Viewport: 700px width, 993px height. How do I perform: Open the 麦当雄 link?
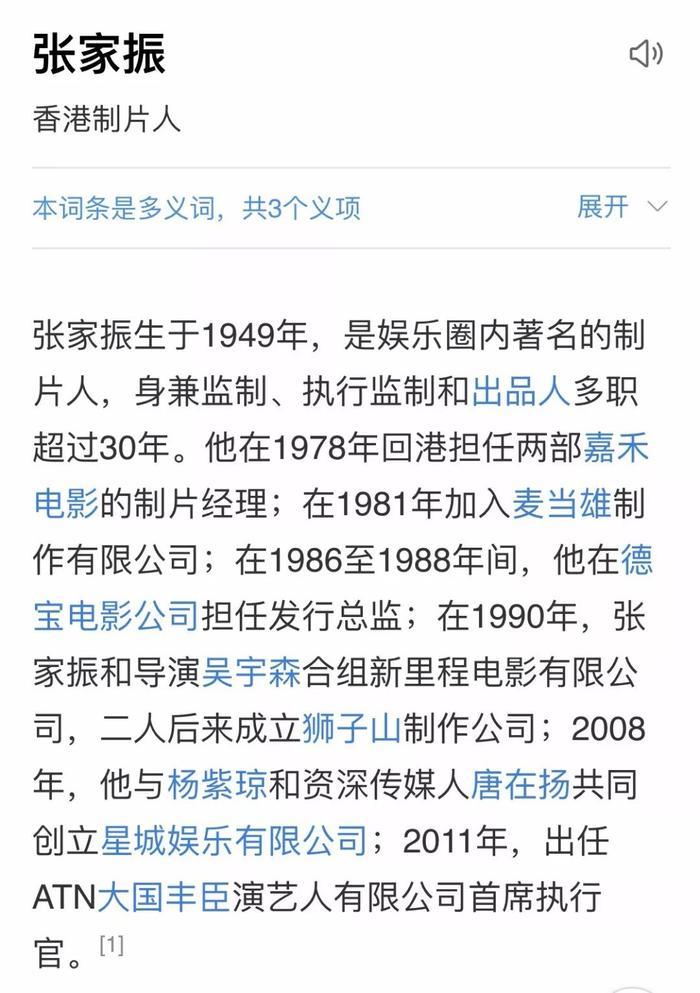point(561,503)
